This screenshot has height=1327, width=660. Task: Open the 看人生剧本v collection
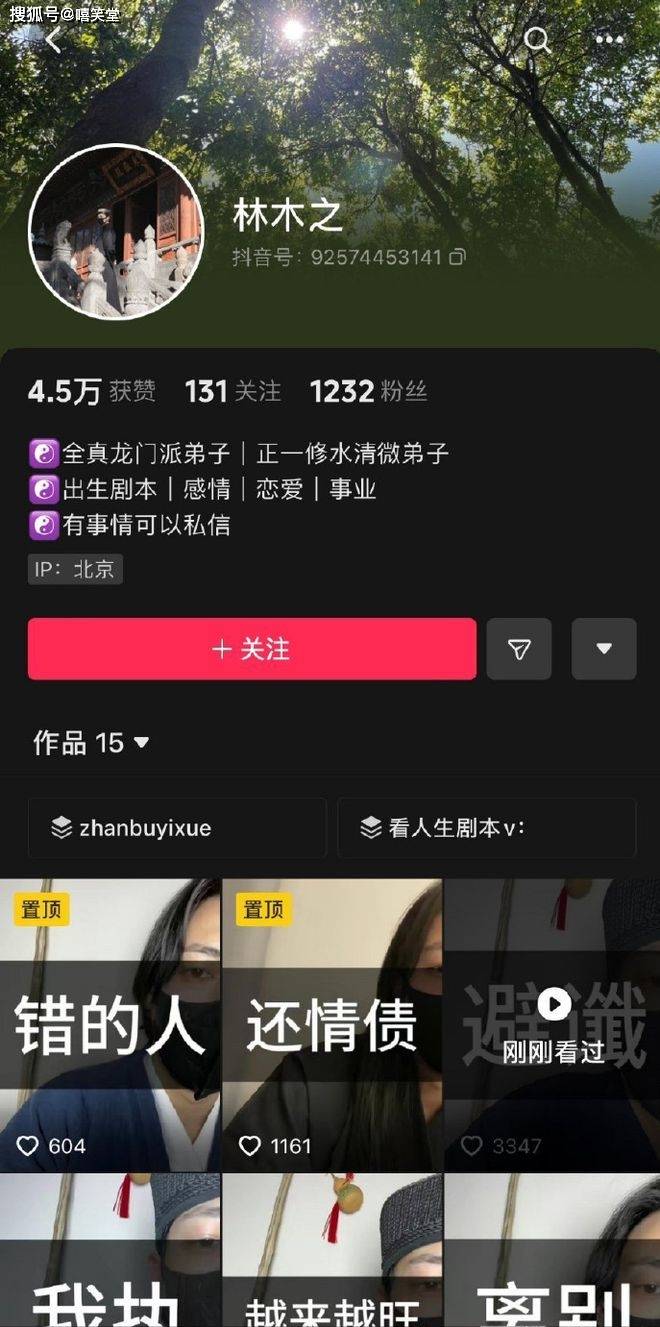coord(487,828)
